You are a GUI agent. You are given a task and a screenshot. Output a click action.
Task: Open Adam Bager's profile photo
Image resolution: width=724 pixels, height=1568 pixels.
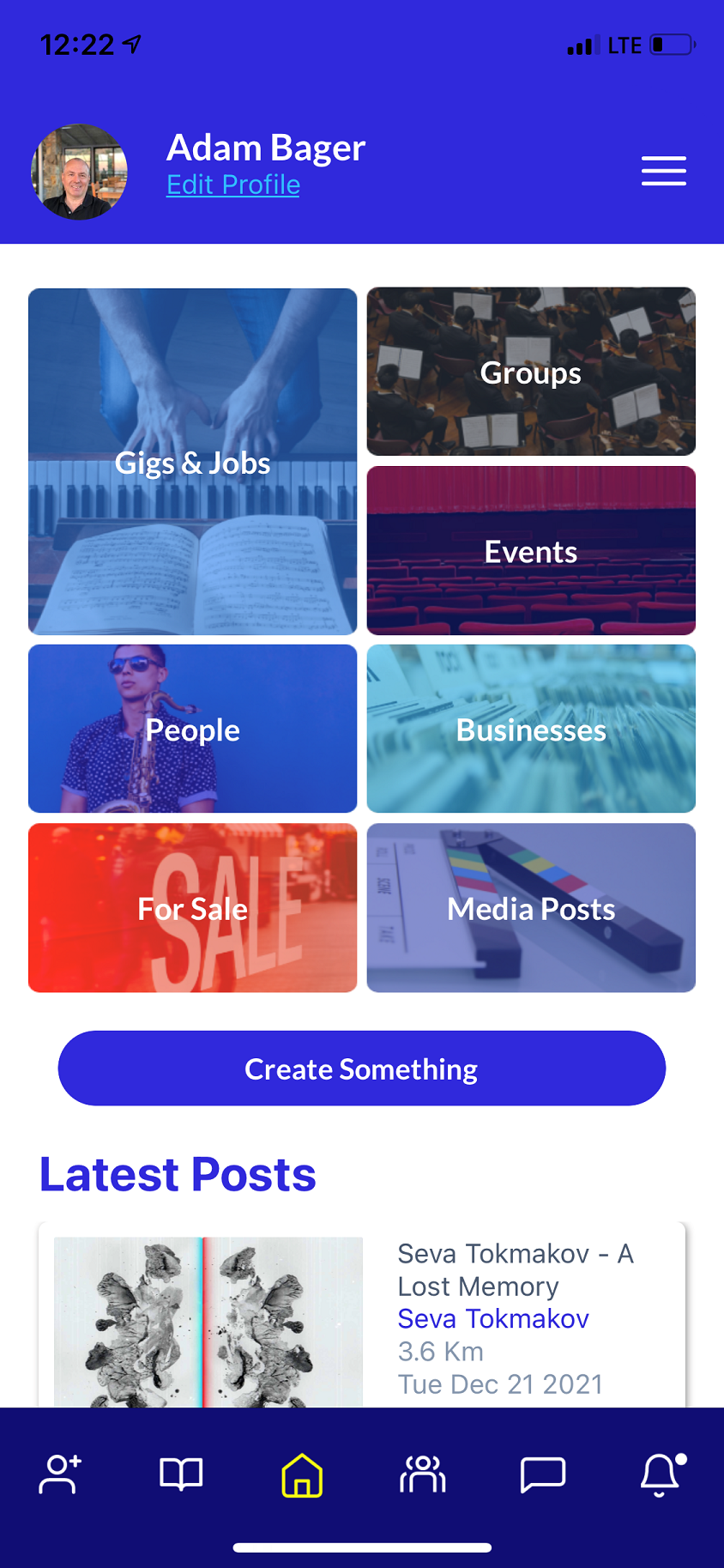[x=80, y=172]
